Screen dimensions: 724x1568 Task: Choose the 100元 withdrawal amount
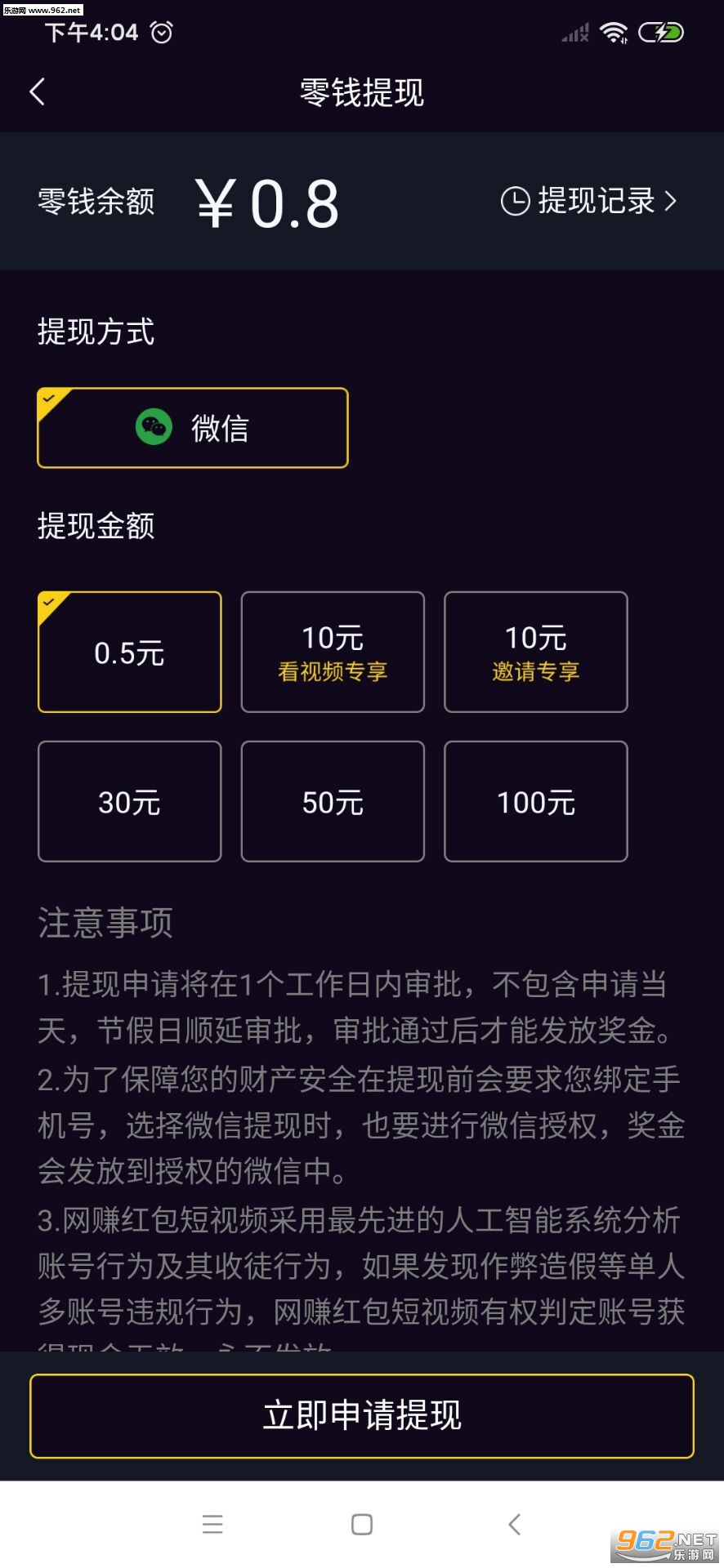tap(536, 802)
